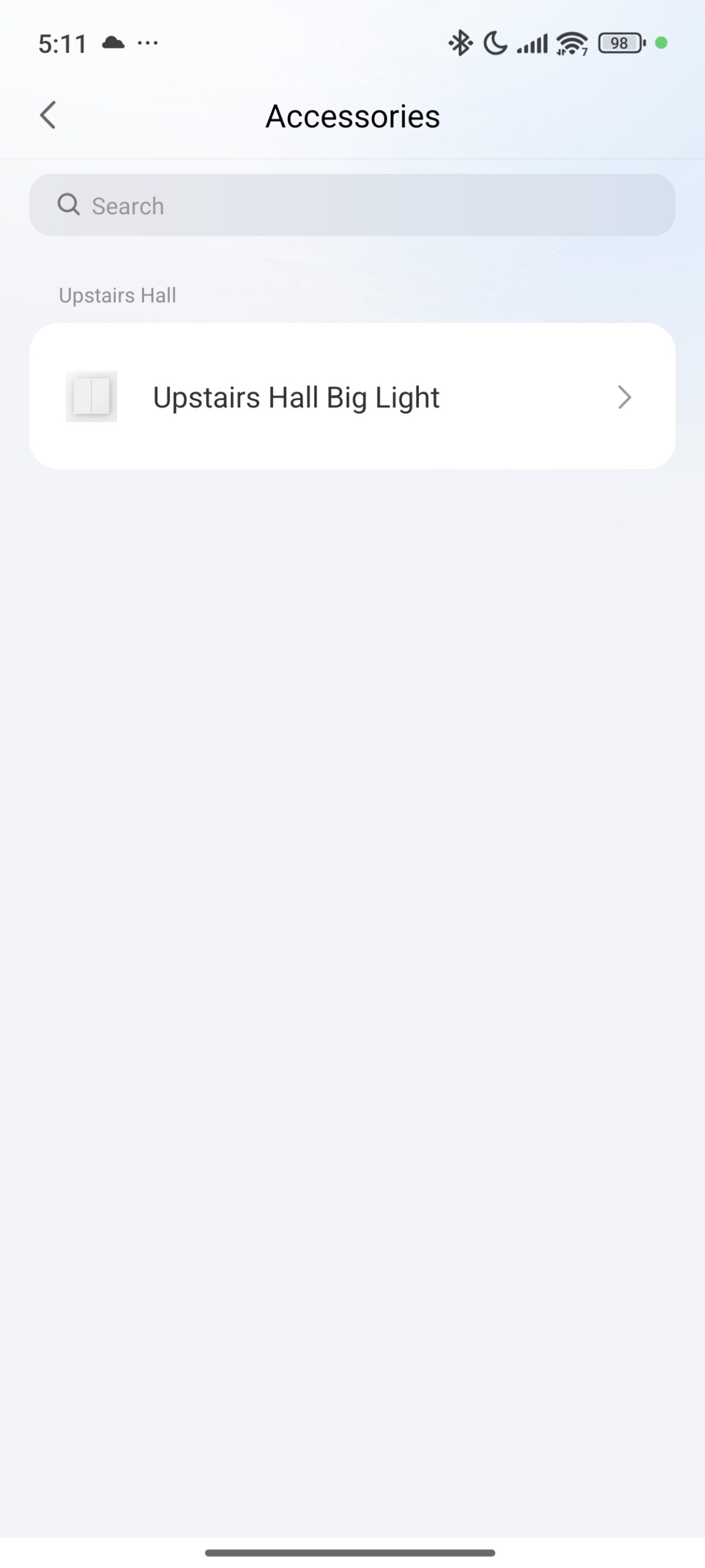The height and width of the screenshot is (1568, 705).
Task: Tap the Search field
Action: [352, 205]
